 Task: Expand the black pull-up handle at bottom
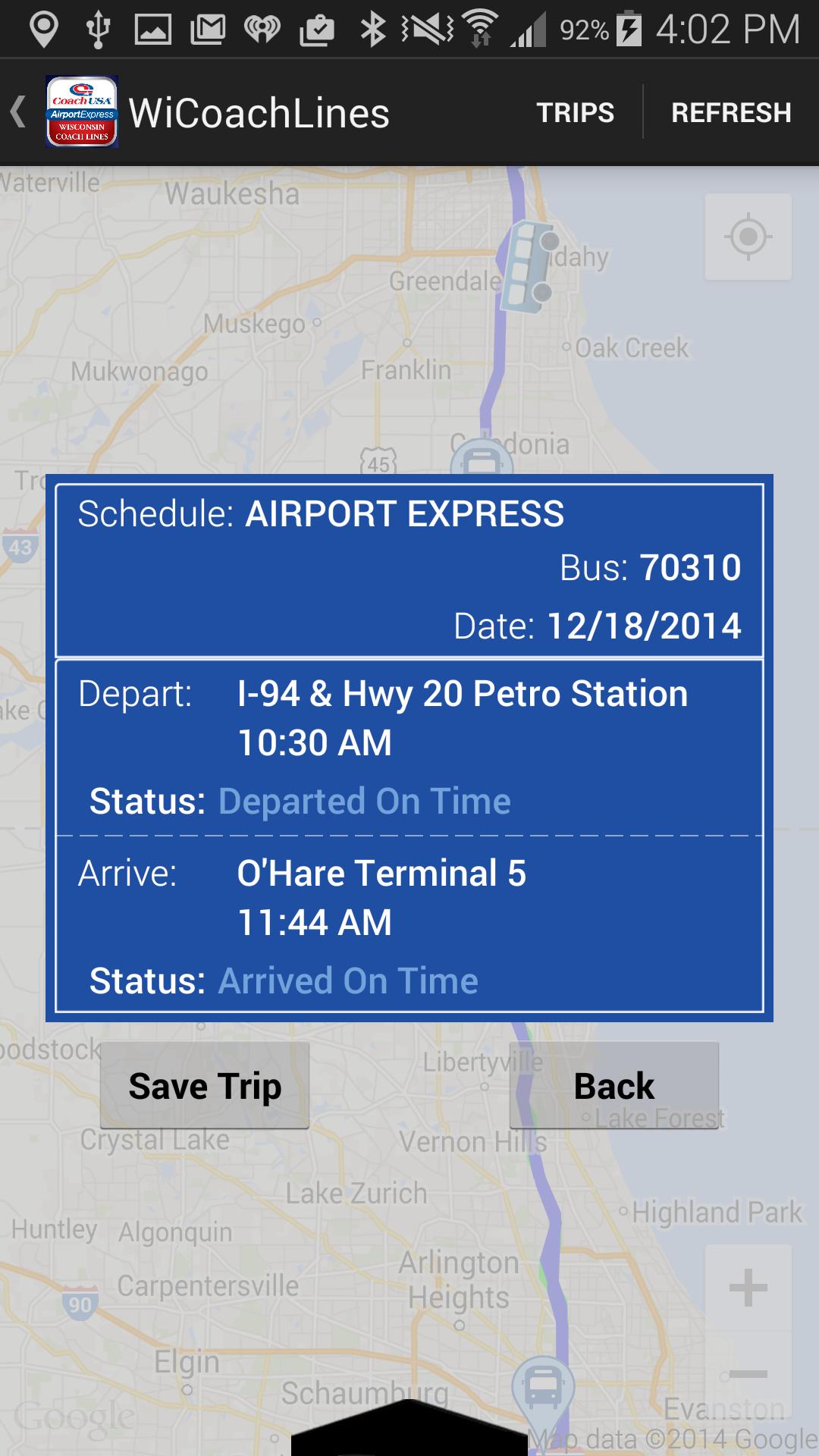click(x=409, y=1429)
